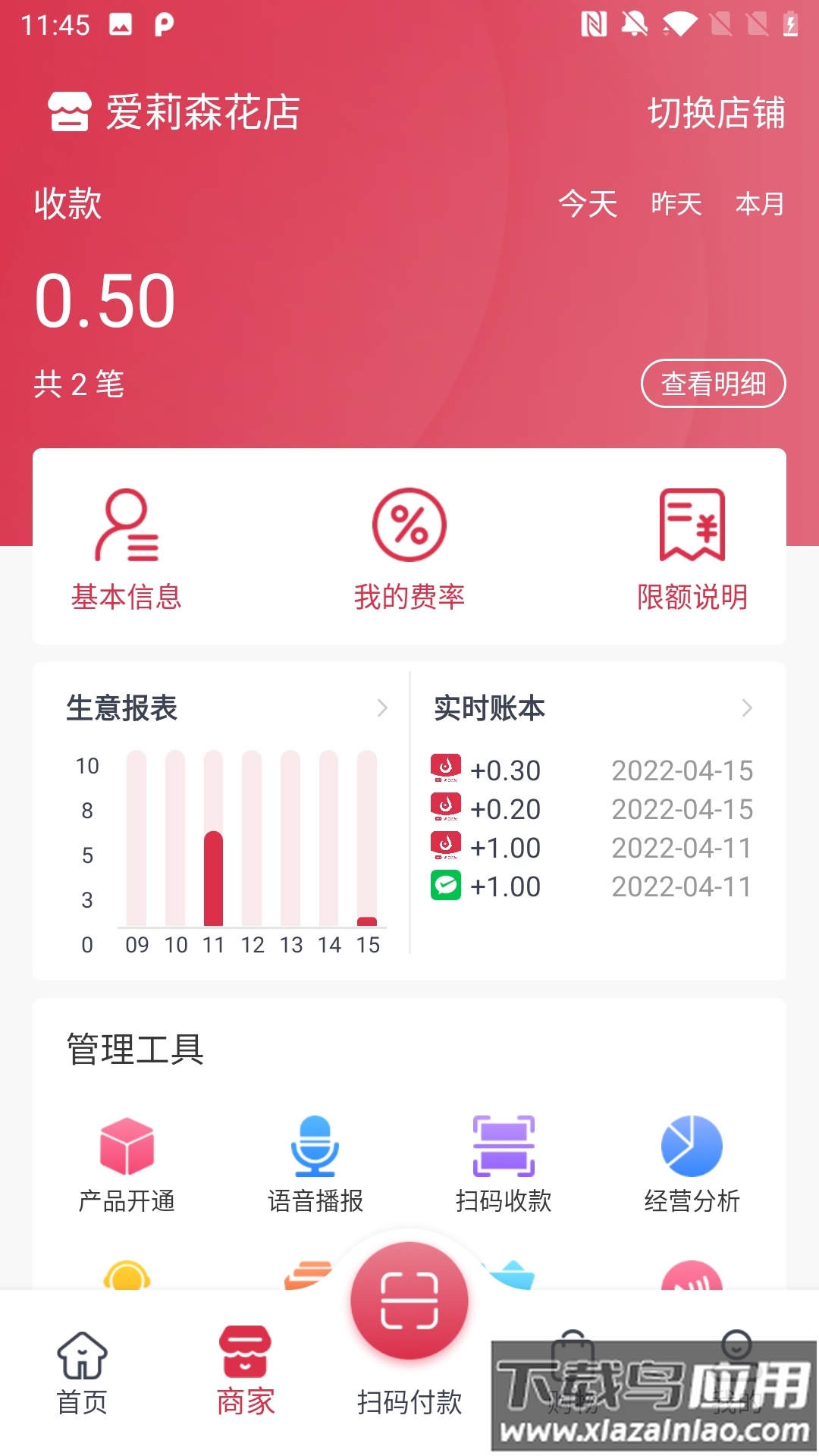Click the 查看明细 button
Screen dimensions: 819x1456
pyautogui.click(x=713, y=384)
